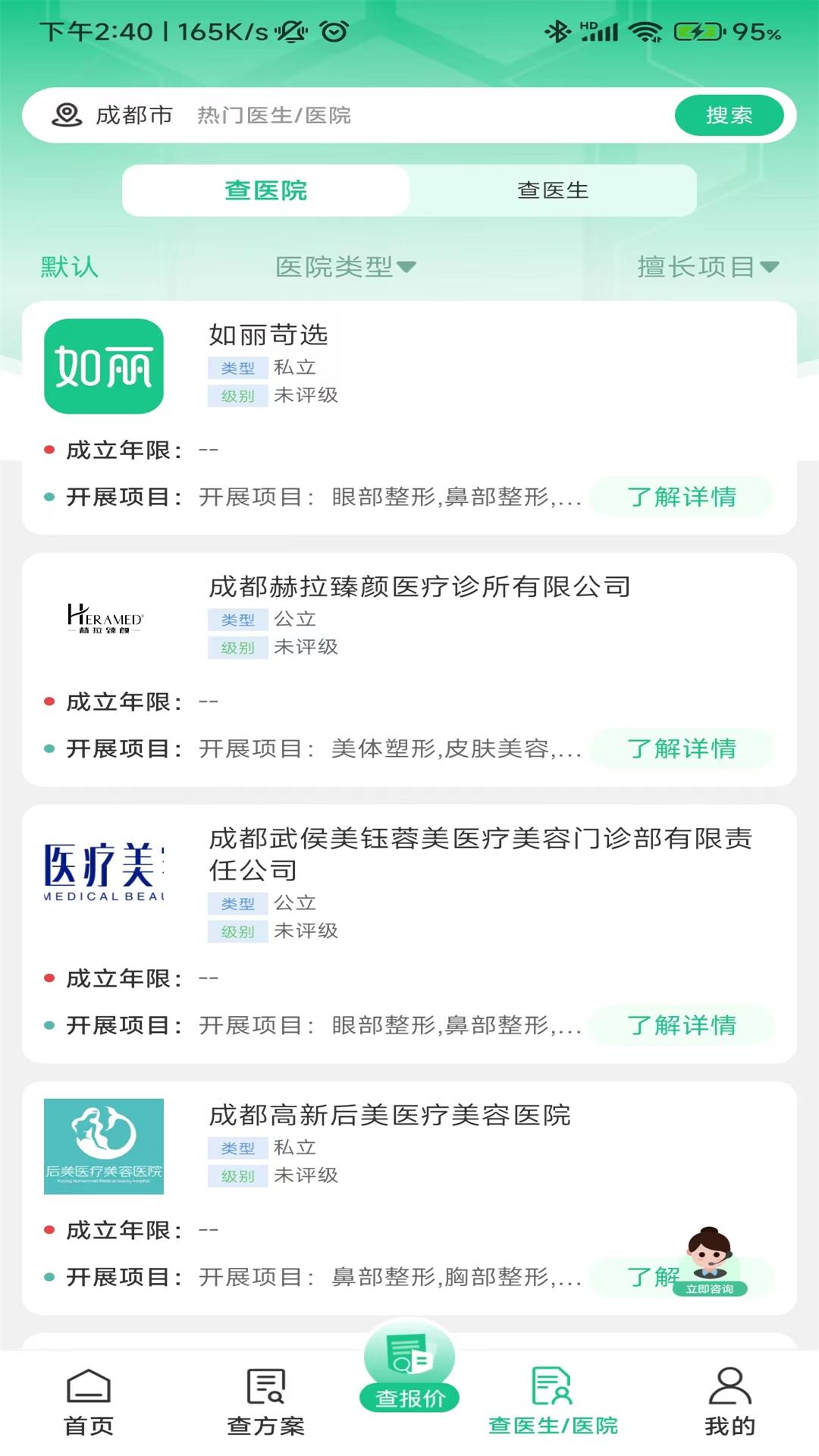This screenshot has height=1456, width=819.
Task: Expand the 擅长项目 filter
Action: tap(708, 267)
